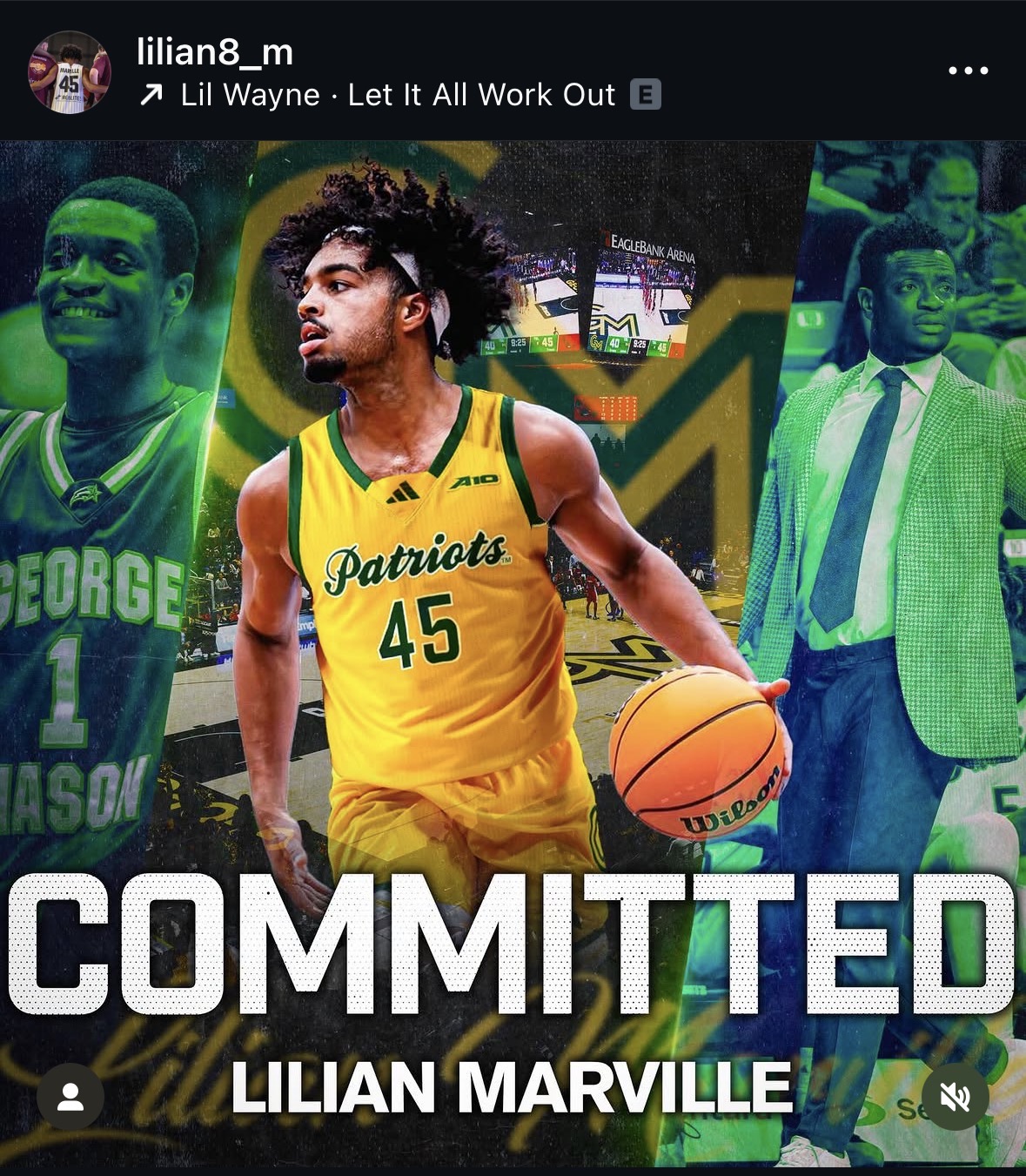Unmute the post's audio
The height and width of the screenshot is (1176, 1026).
point(955,1097)
